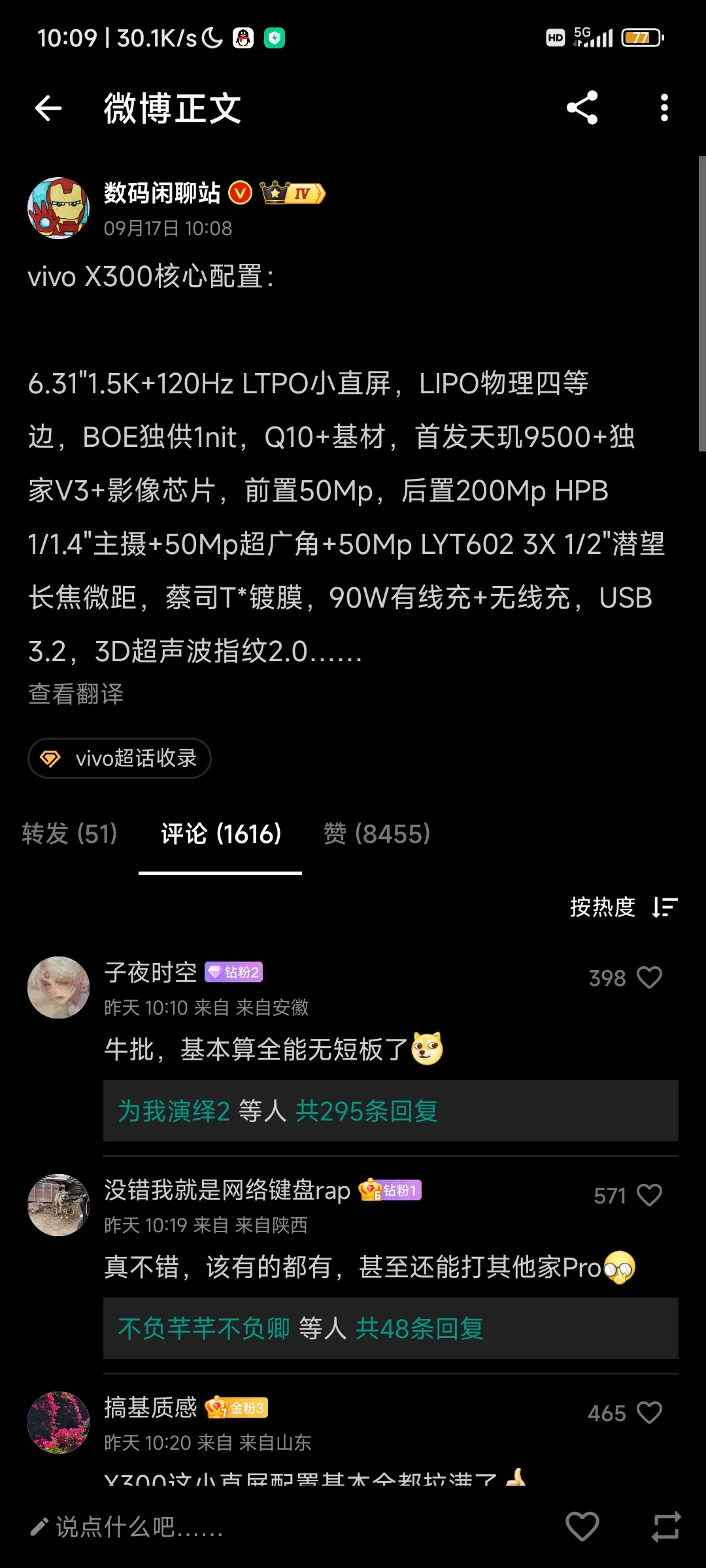Tap 查看翻译 to translate the post
706x1568 pixels.
tap(76, 694)
